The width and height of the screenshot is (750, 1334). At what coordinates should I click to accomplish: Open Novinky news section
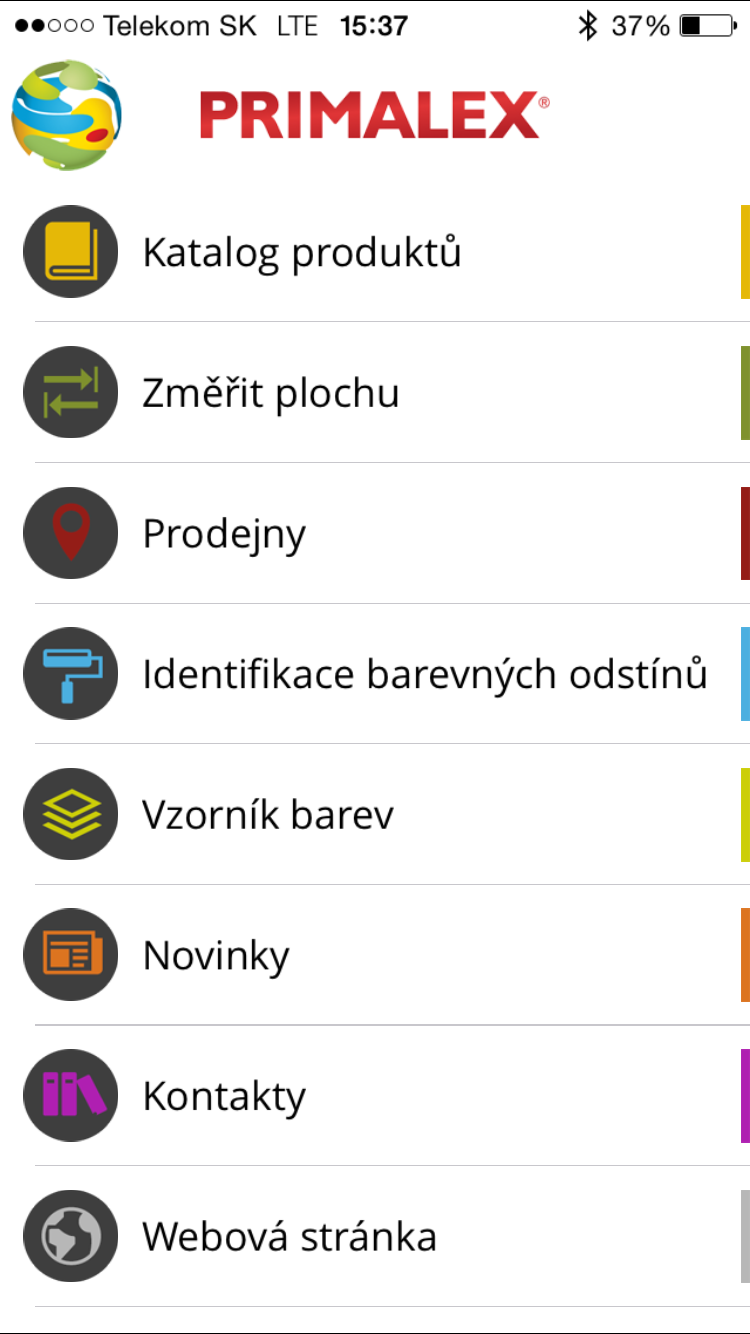click(216, 956)
